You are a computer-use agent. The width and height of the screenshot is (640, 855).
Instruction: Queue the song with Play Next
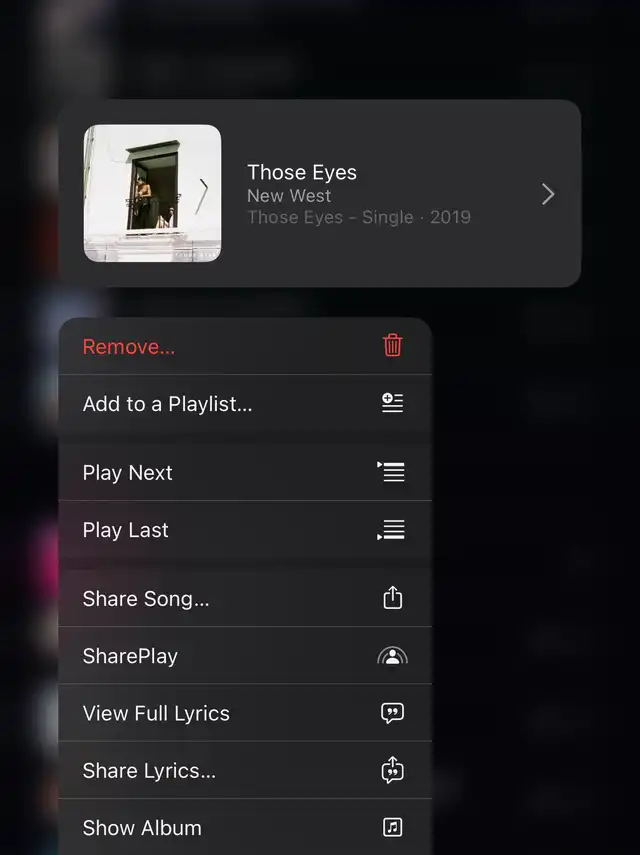tap(244, 473)
